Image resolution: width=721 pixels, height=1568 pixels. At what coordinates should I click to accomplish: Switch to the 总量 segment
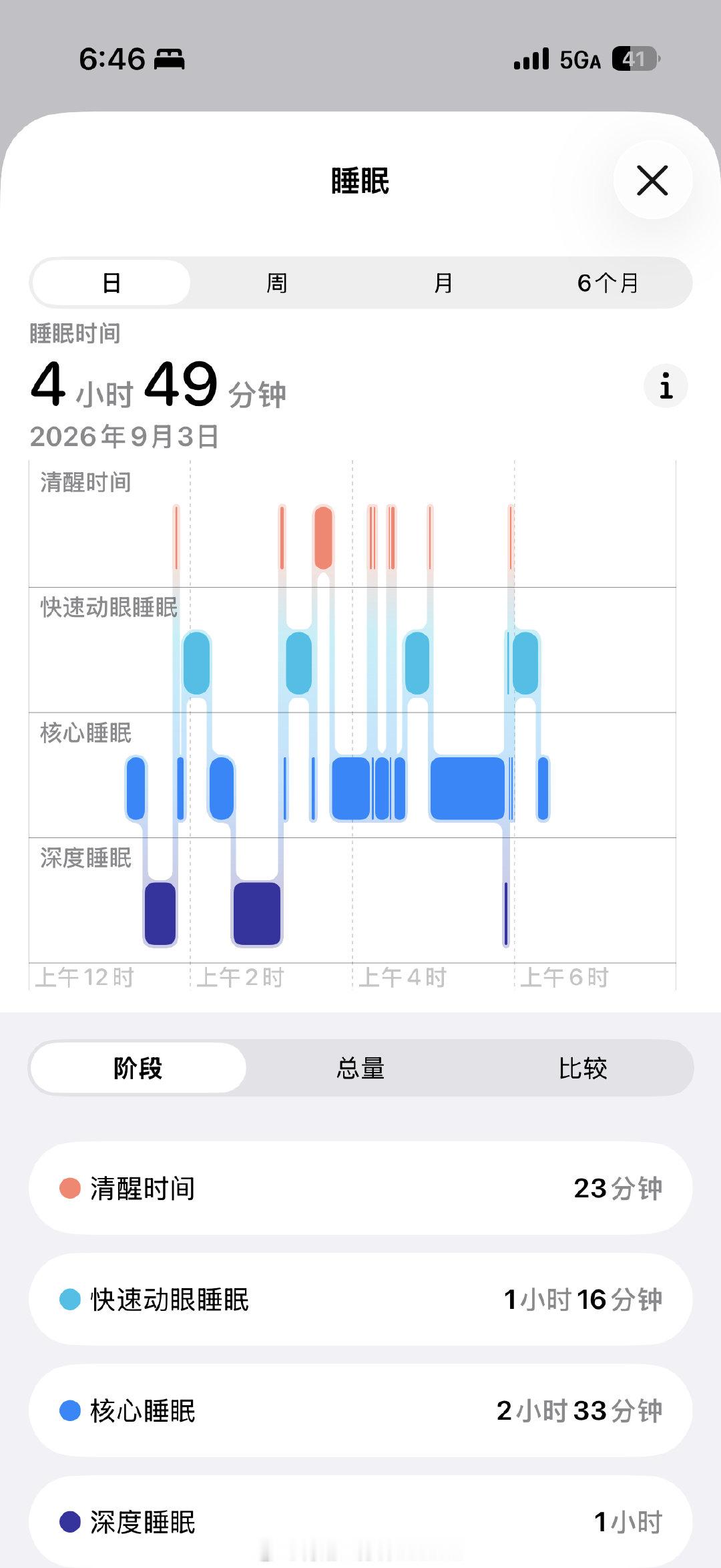[360, 1068]
